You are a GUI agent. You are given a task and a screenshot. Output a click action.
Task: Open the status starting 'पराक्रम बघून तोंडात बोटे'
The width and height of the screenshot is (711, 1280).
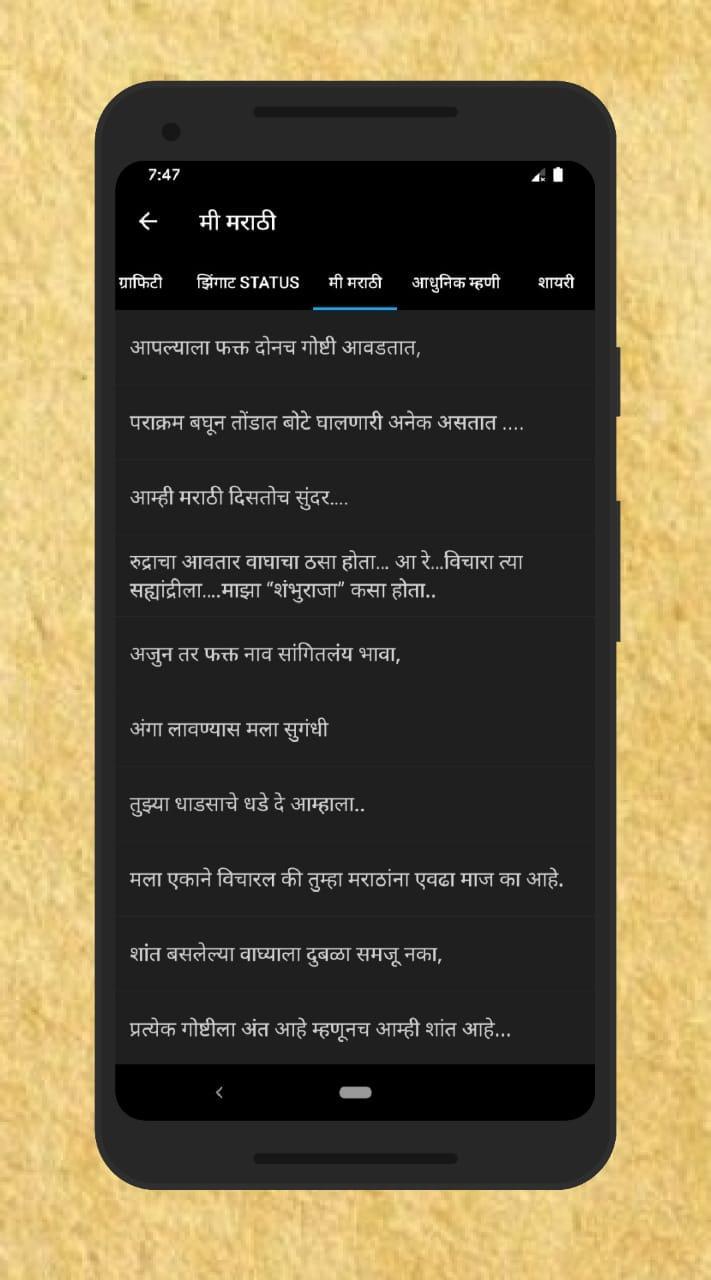coord(355,422)
